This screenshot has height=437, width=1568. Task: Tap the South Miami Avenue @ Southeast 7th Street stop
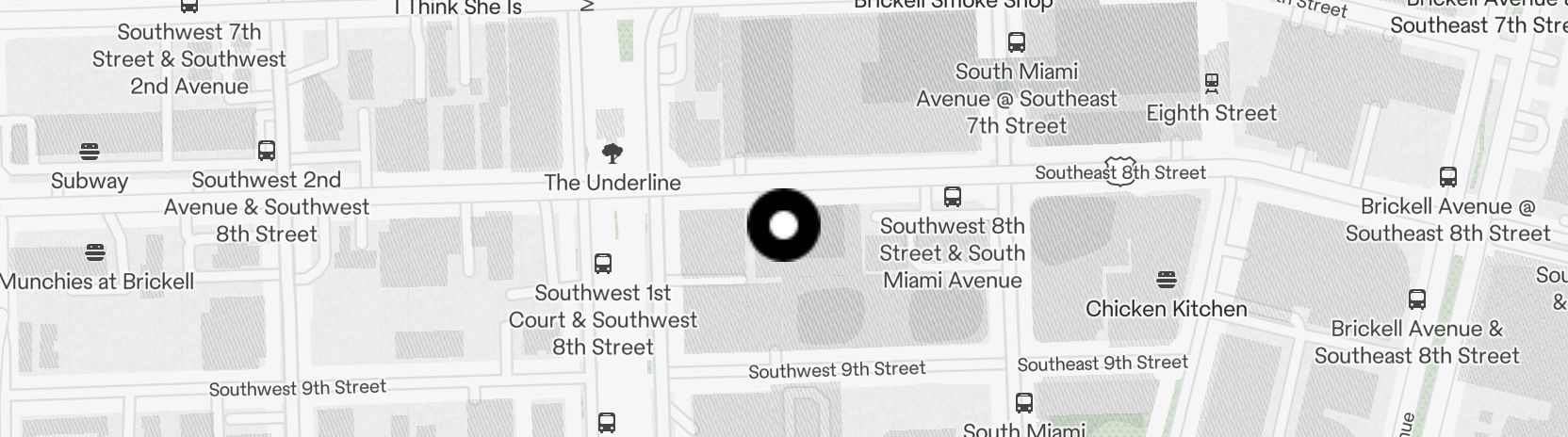pos(1016,42)
